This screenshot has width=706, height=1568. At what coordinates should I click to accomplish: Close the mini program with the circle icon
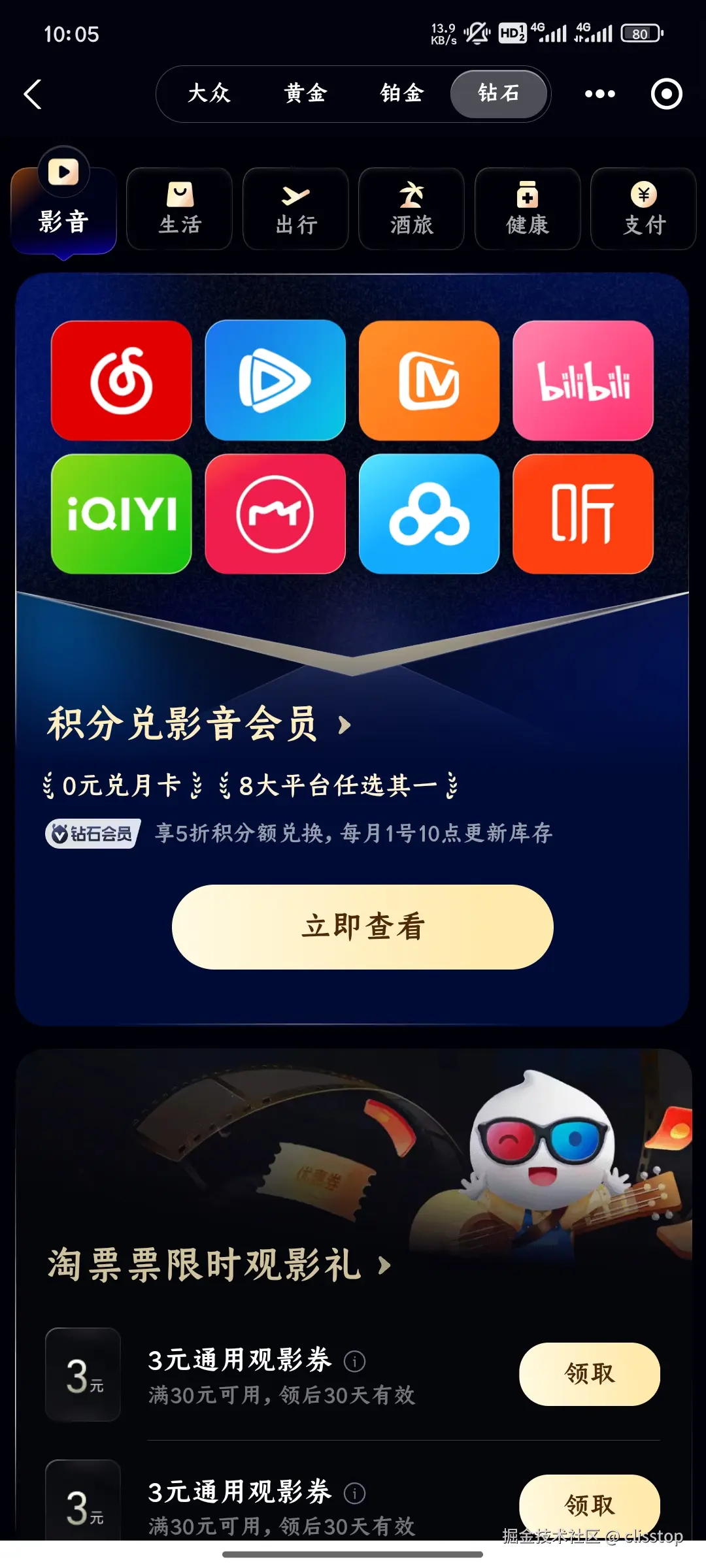click(x=666, y=94)
